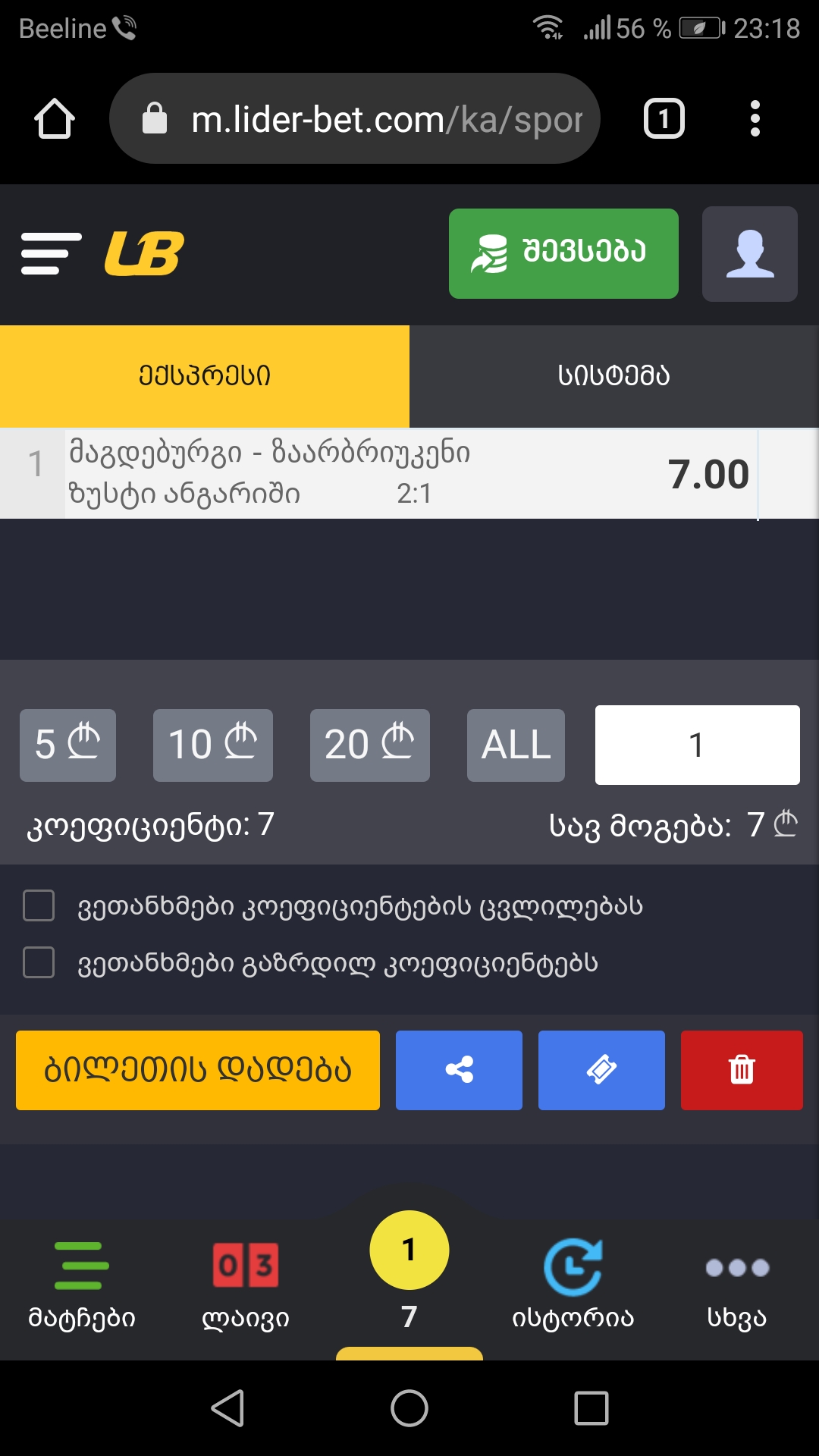The height and width of the screenshot is (1456, 819).
Task: Place the bet with ბილეთის დადება
Action: click(197, 1070)
